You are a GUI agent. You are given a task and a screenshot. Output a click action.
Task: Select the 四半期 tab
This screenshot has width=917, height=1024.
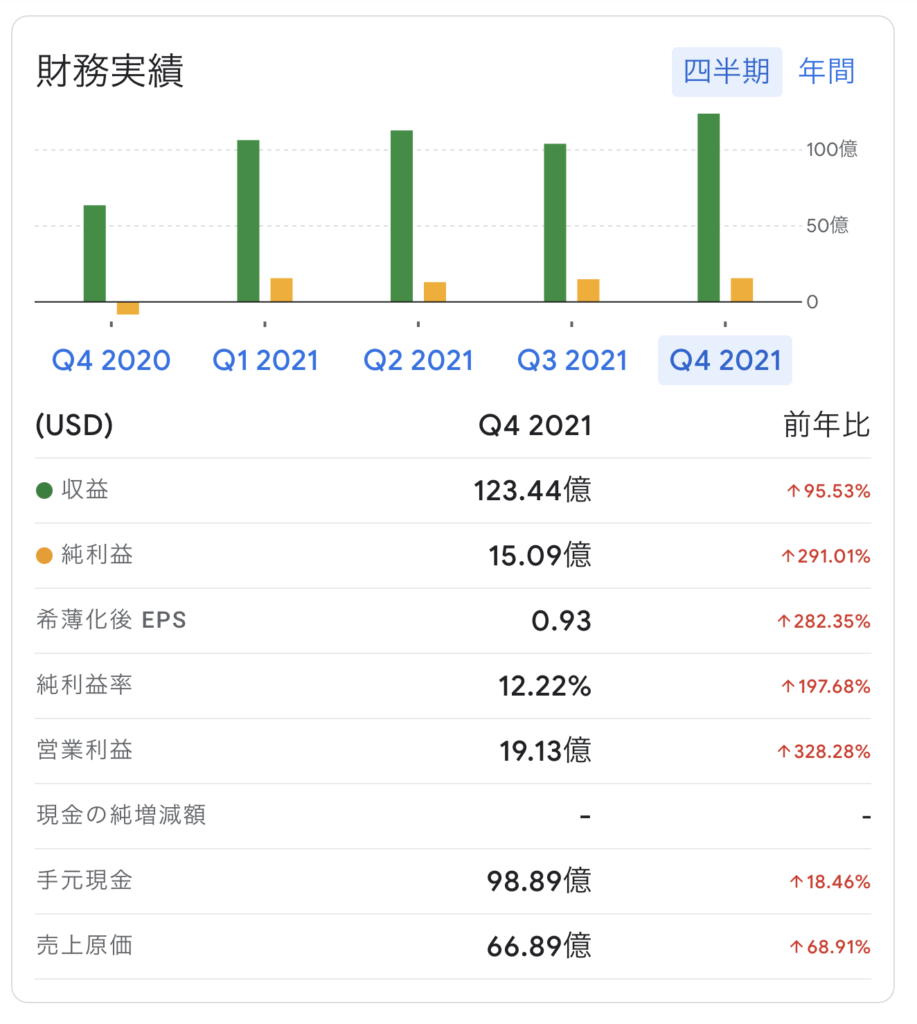726,72
